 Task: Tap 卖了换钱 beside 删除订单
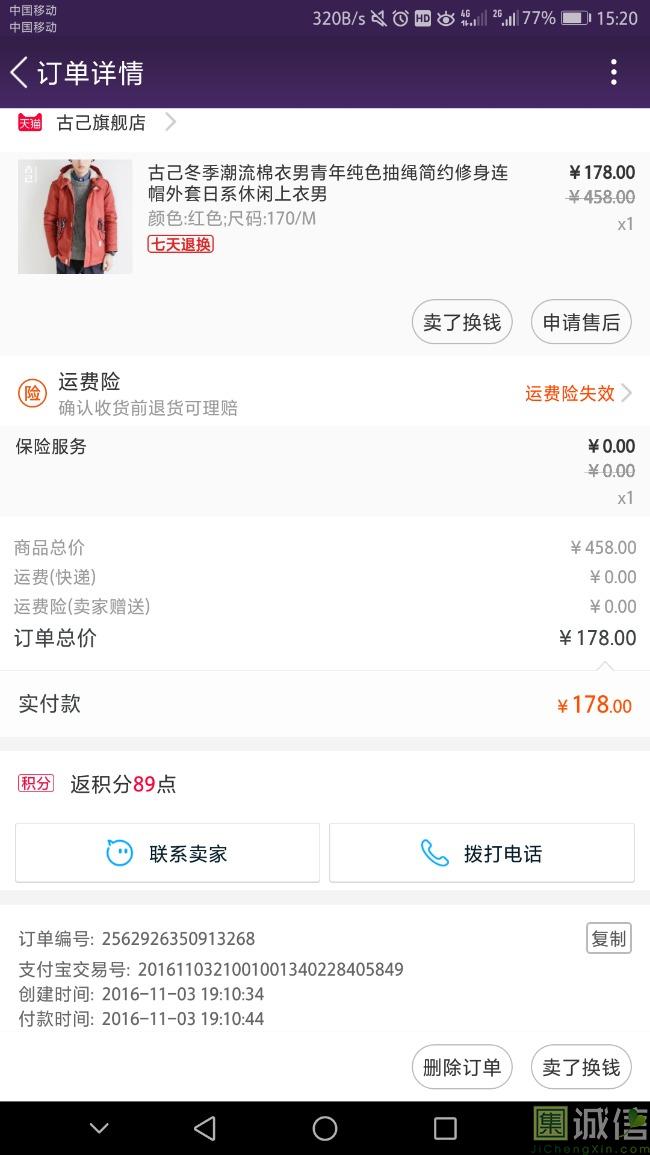pyautogui.click(x=581, y=1067)
